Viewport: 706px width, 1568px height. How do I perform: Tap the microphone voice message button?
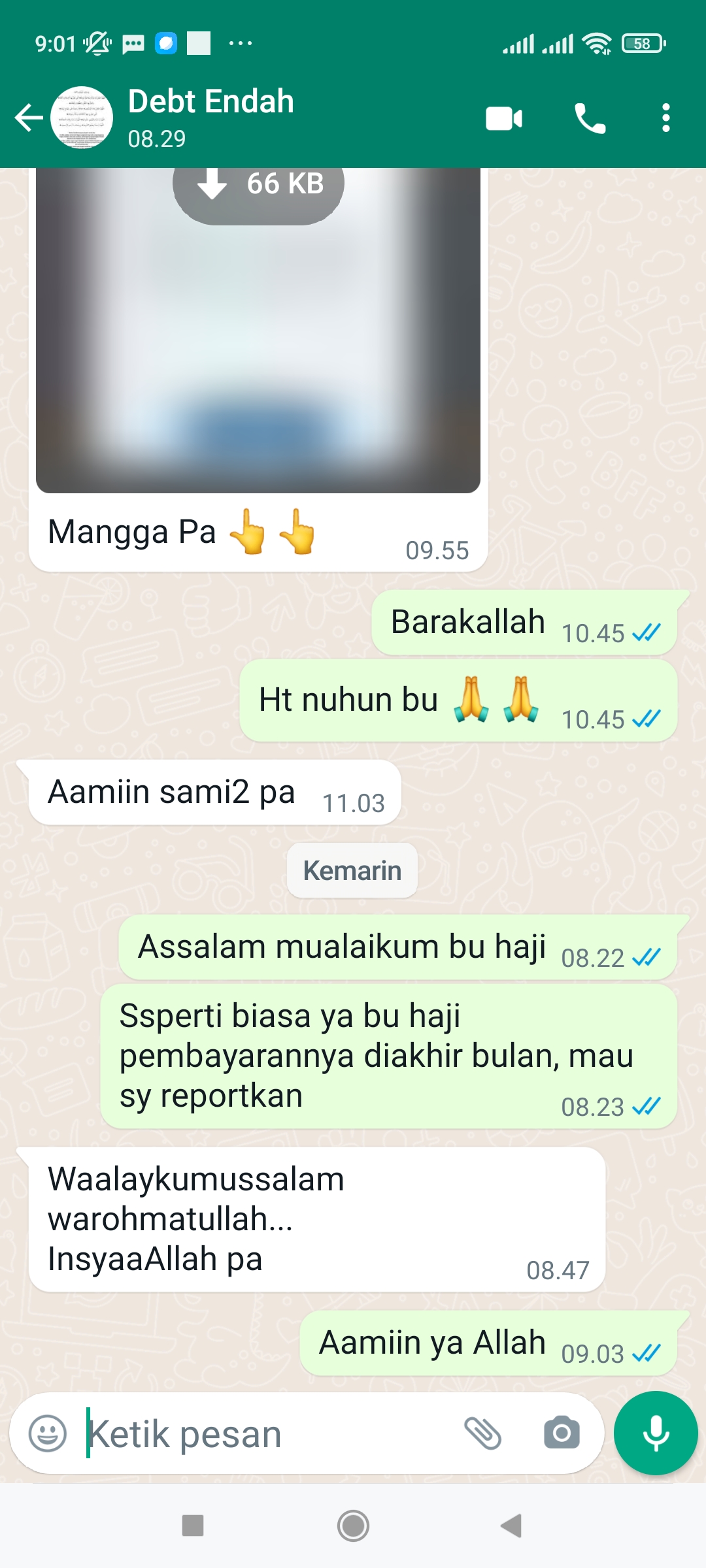pos(656,1433)
